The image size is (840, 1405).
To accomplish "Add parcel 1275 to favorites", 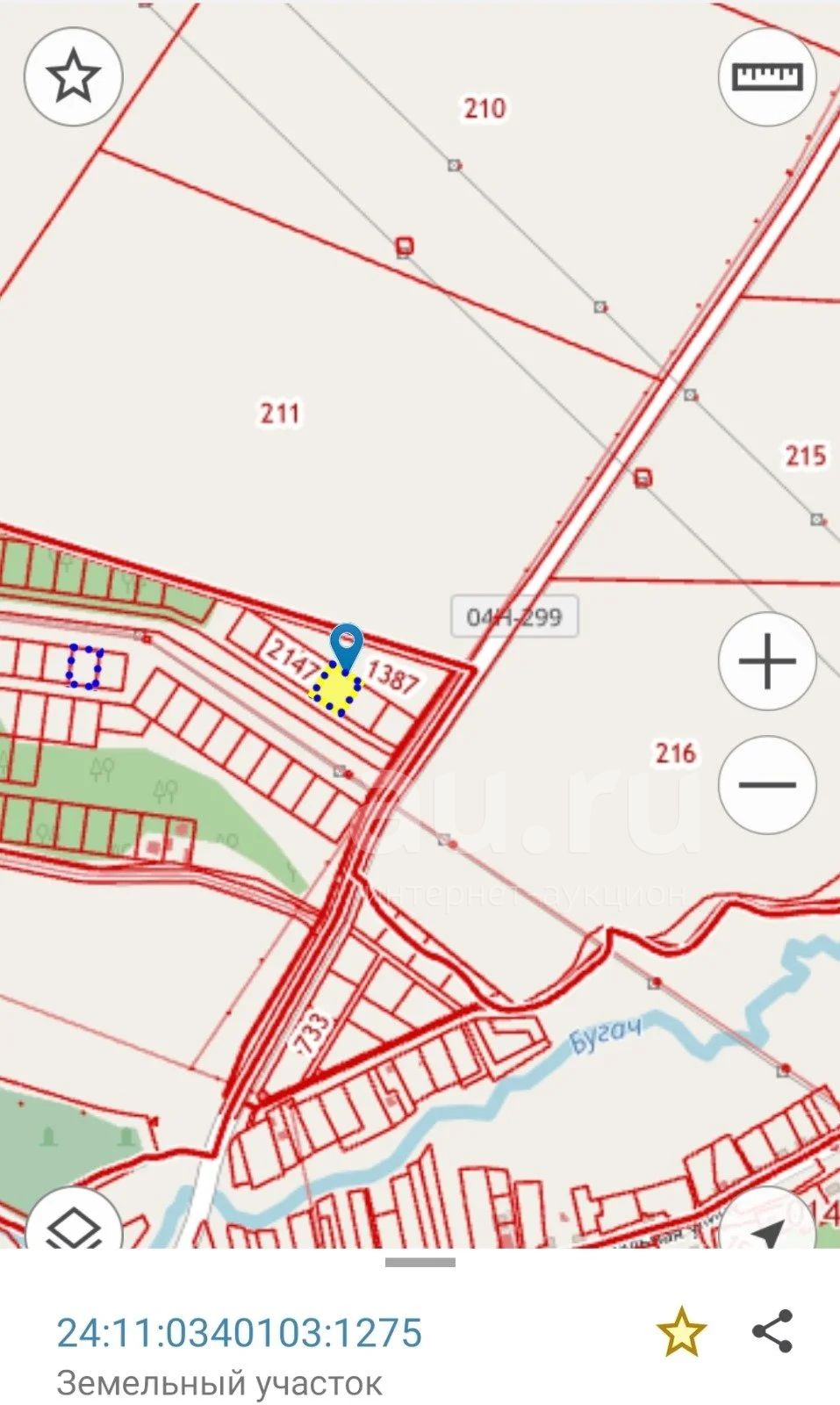I will point(681,1332).
